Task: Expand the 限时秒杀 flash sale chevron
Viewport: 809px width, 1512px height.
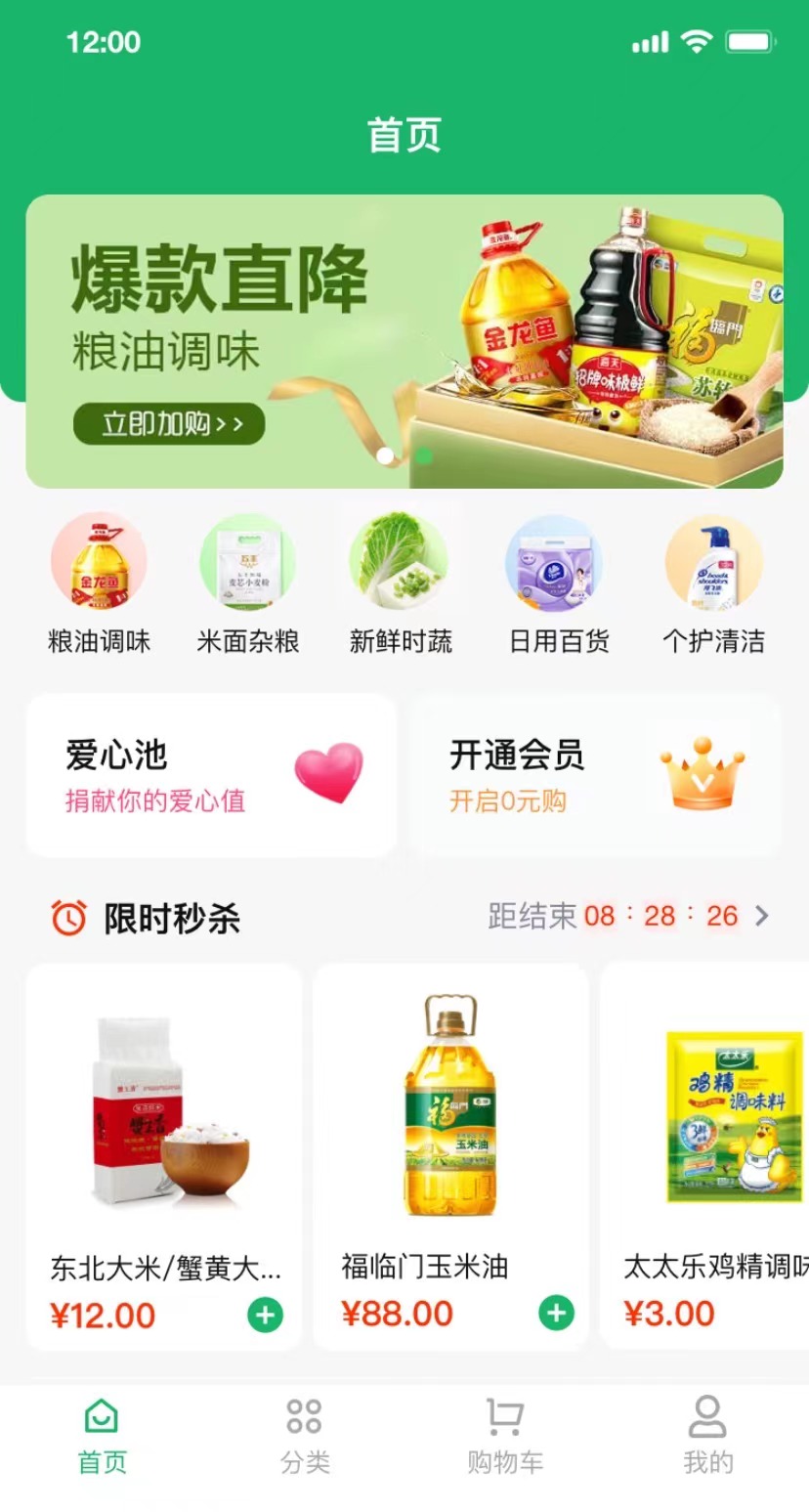Action: 762,916
